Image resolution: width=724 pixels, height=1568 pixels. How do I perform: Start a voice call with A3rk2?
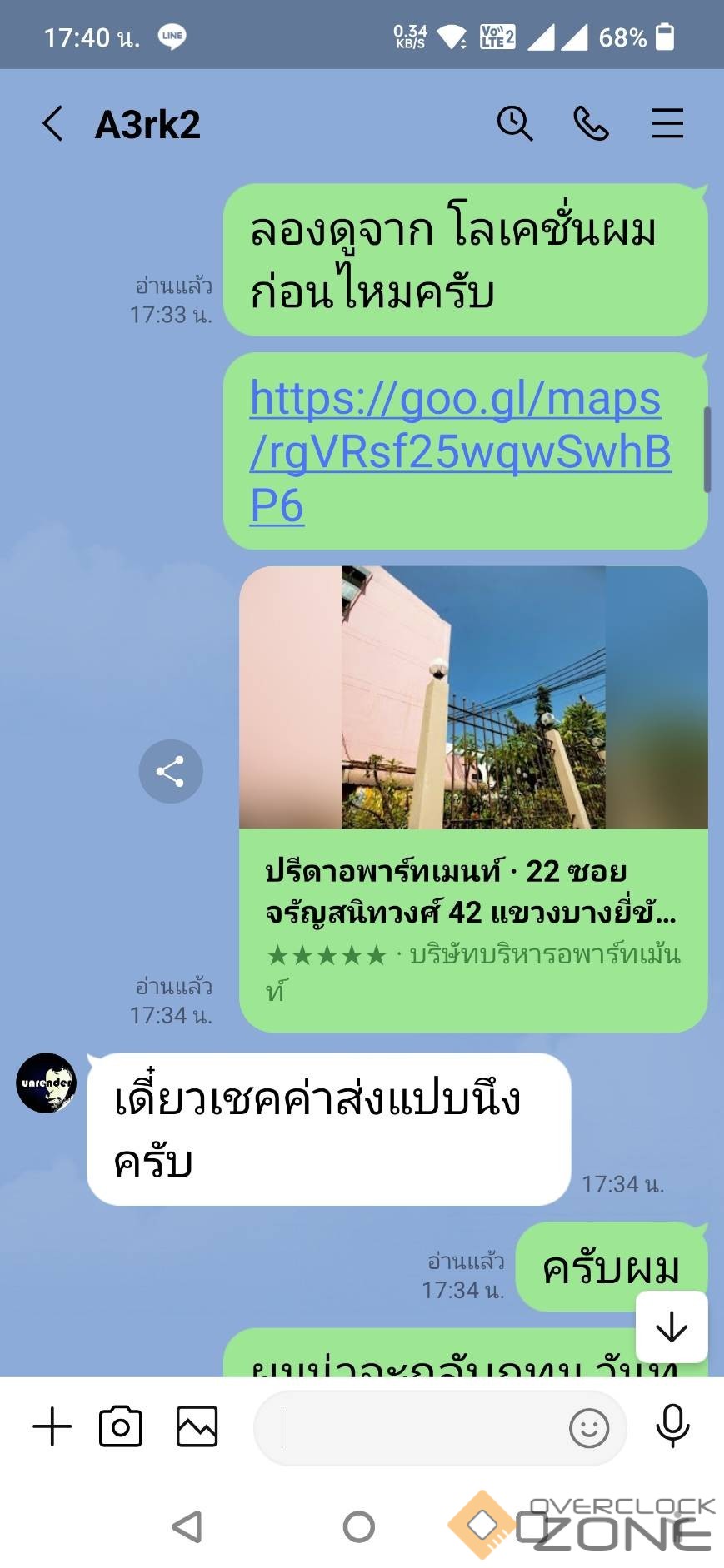[591, 124]
